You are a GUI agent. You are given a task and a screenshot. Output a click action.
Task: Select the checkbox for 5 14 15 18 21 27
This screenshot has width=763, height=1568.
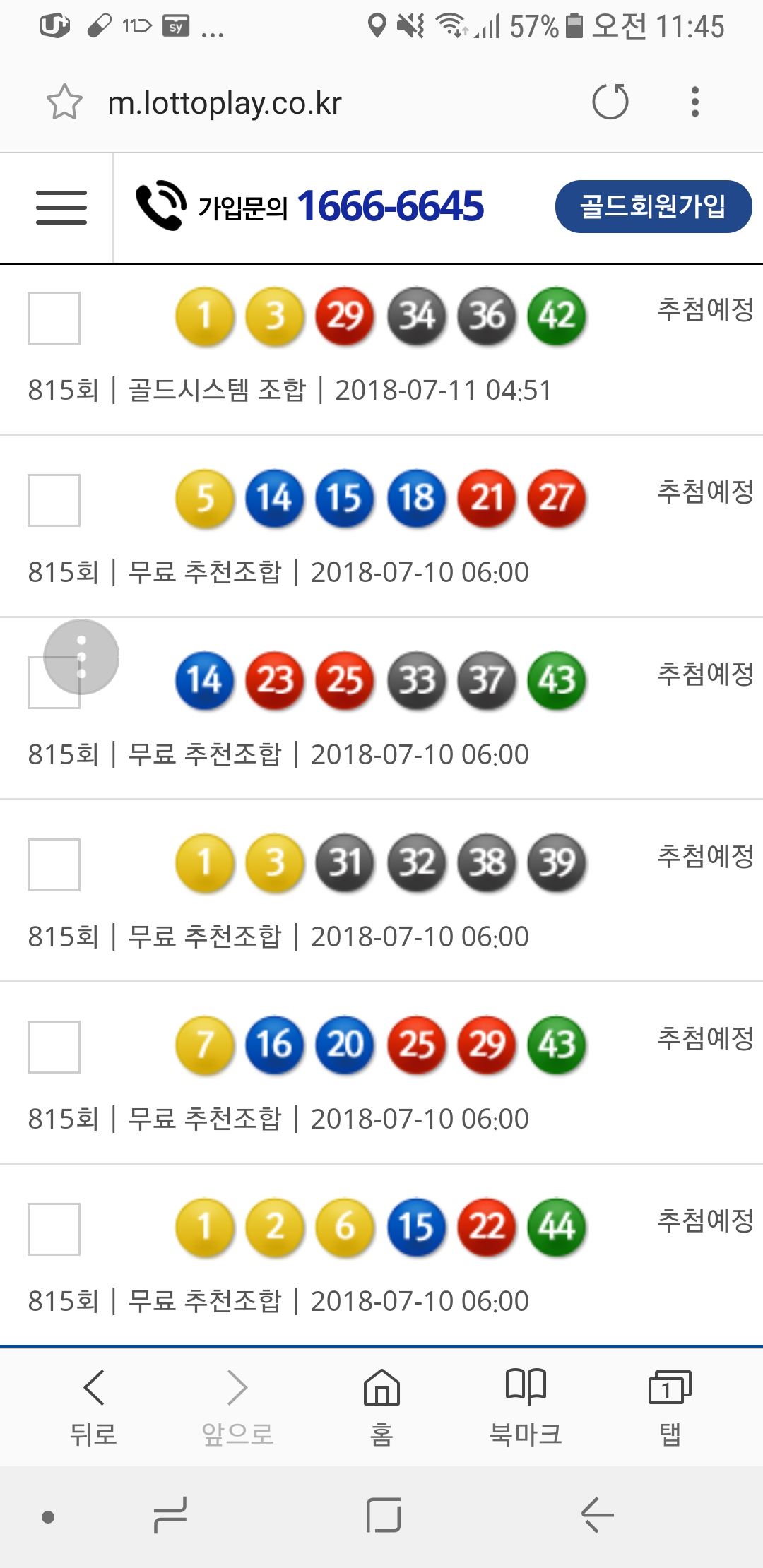tap(54, 500)
